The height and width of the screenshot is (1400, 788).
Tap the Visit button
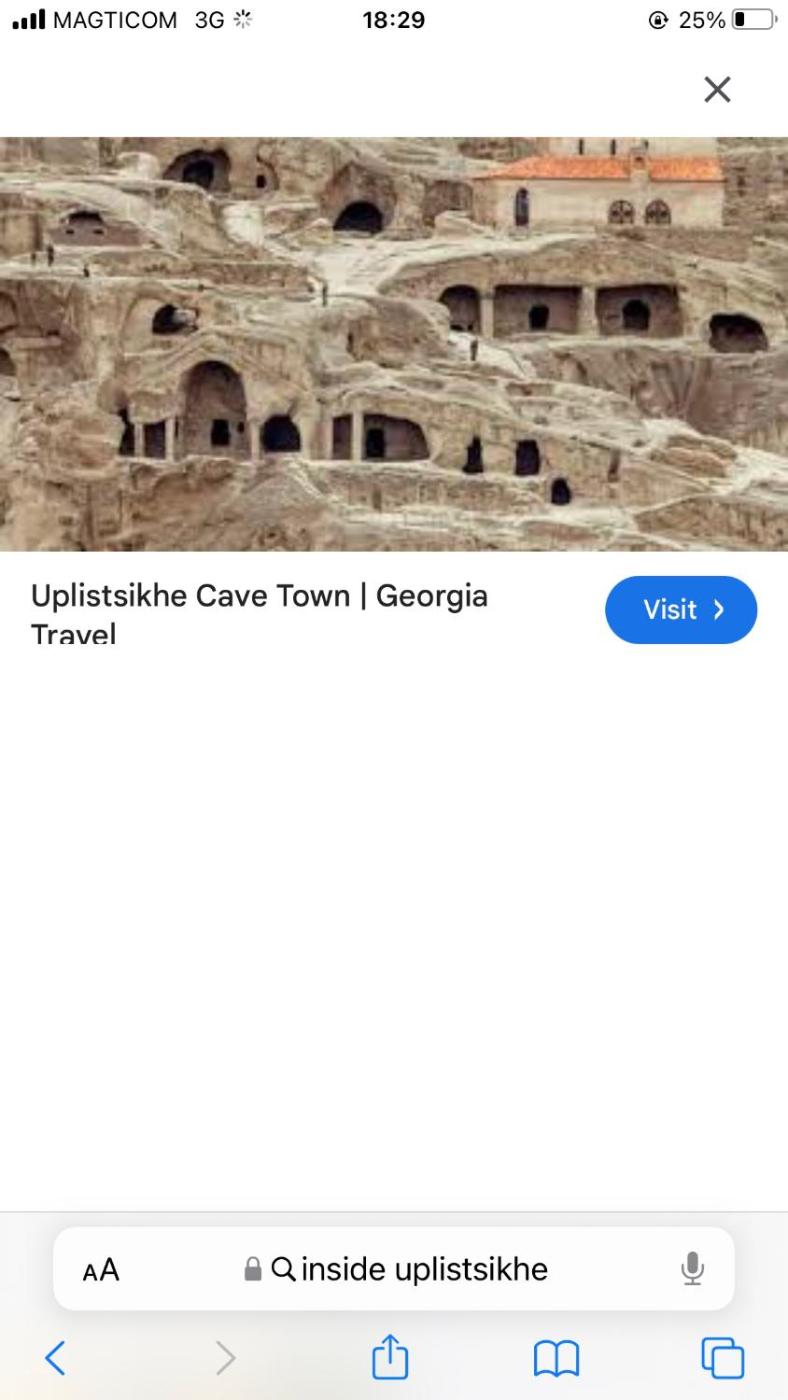(x=681, y=610)
